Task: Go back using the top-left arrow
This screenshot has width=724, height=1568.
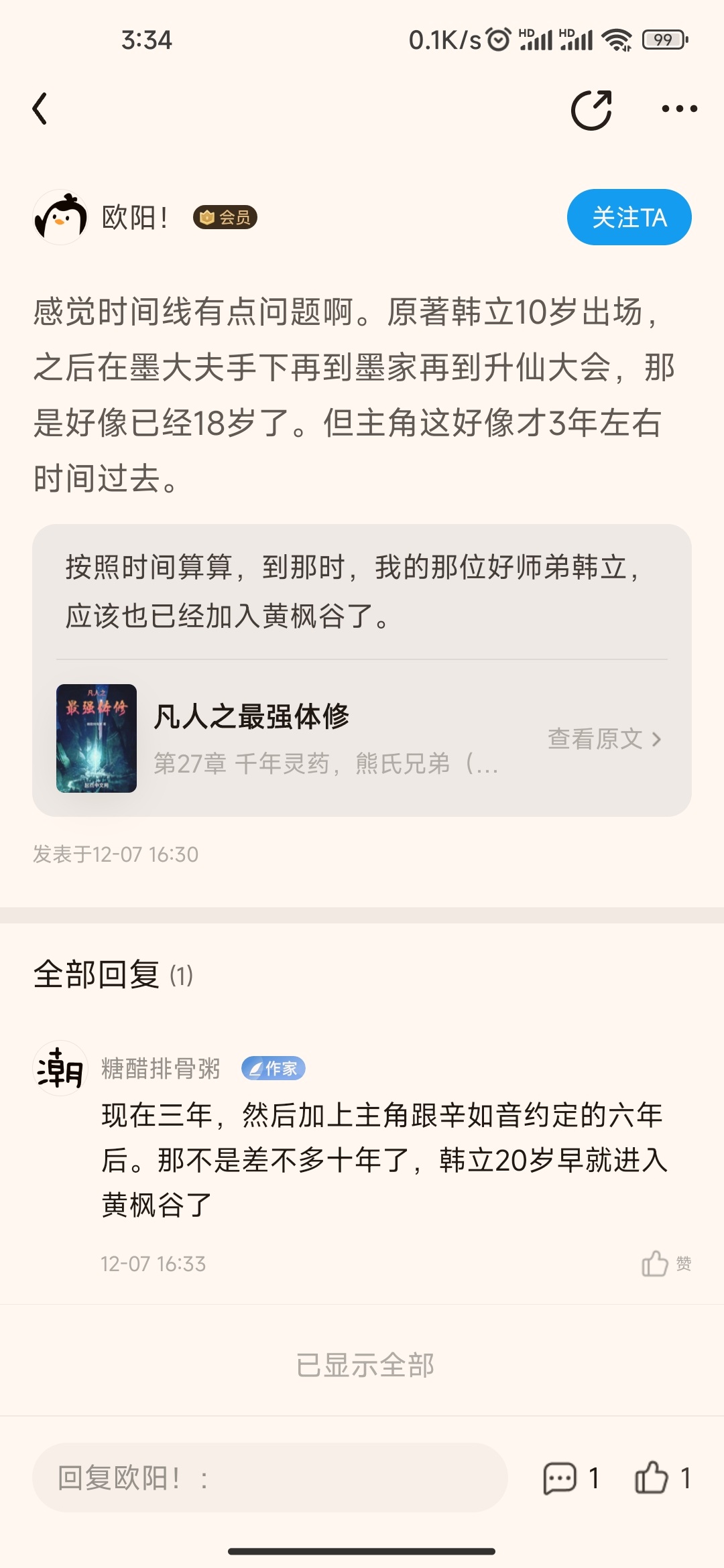Action: 40,109
